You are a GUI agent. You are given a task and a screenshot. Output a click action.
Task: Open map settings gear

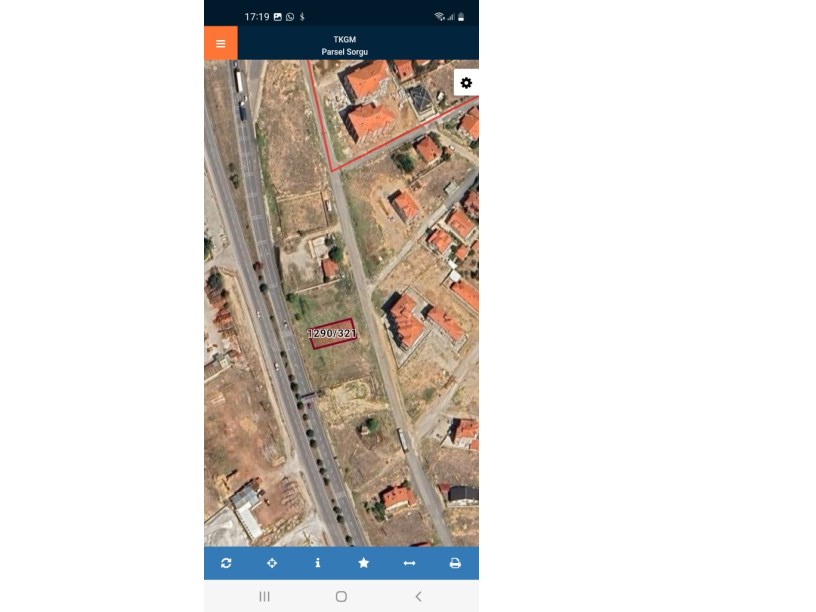[x=466, y=83]
